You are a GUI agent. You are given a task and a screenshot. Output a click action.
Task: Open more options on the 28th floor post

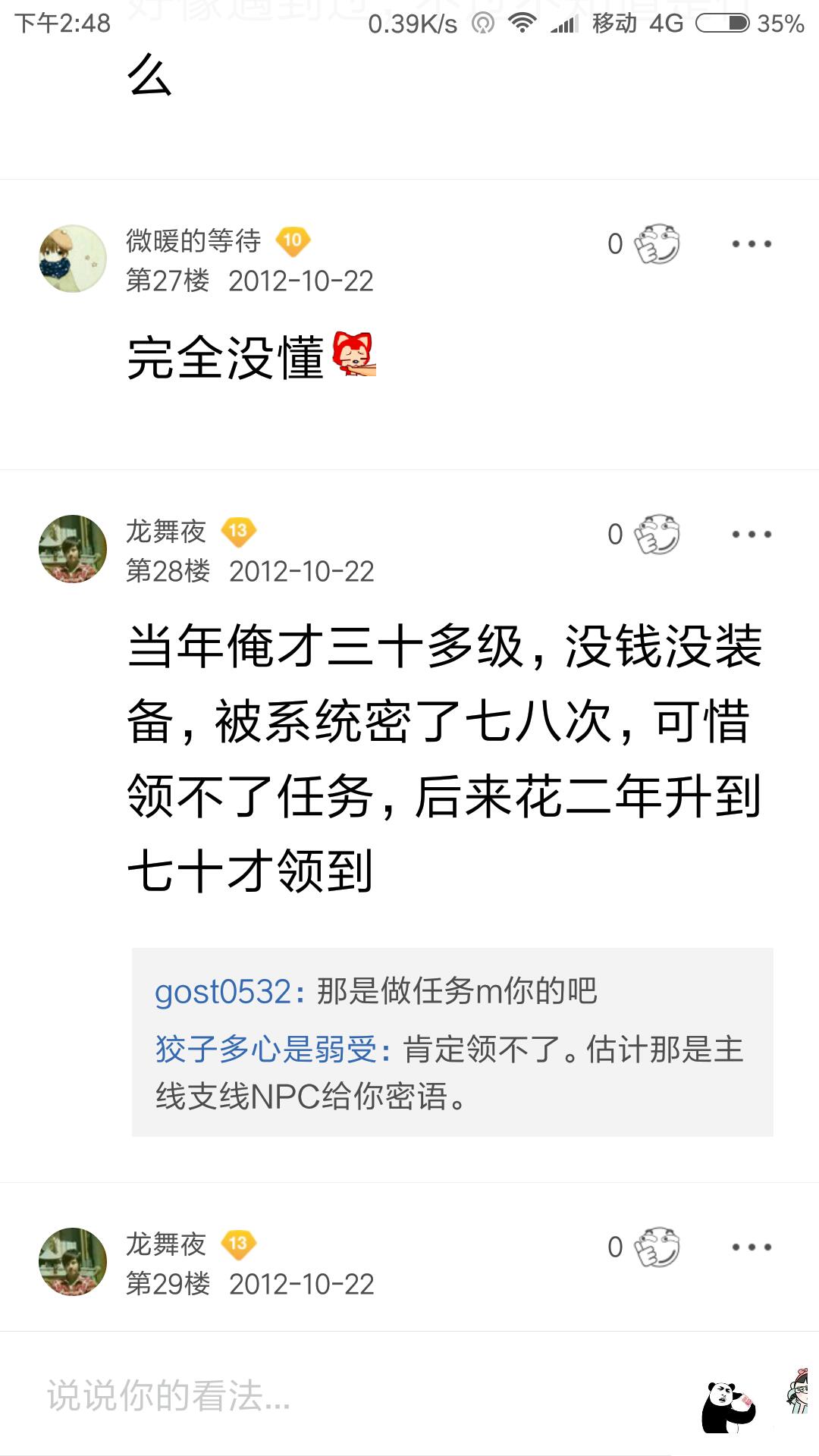coord(752,535)
